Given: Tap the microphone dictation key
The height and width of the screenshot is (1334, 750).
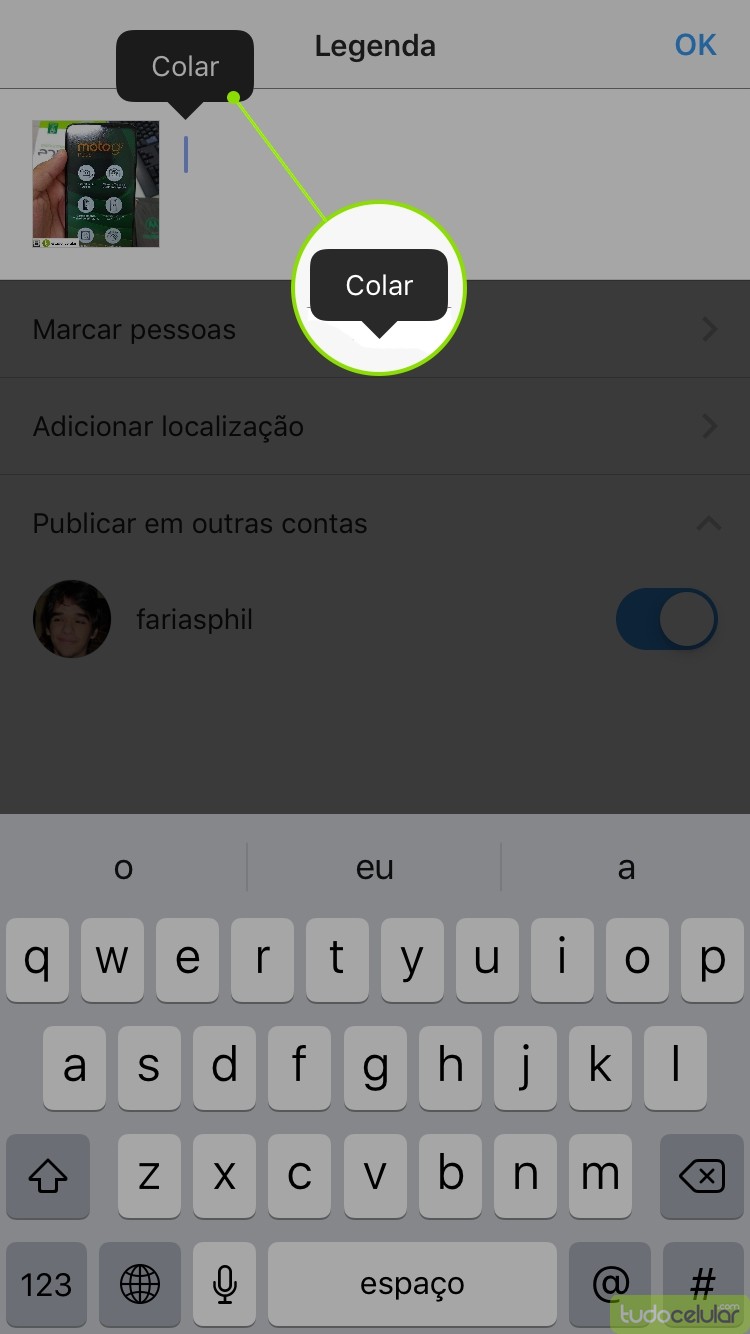Looking at the screenshot, I should click(x=225, y=1284).
